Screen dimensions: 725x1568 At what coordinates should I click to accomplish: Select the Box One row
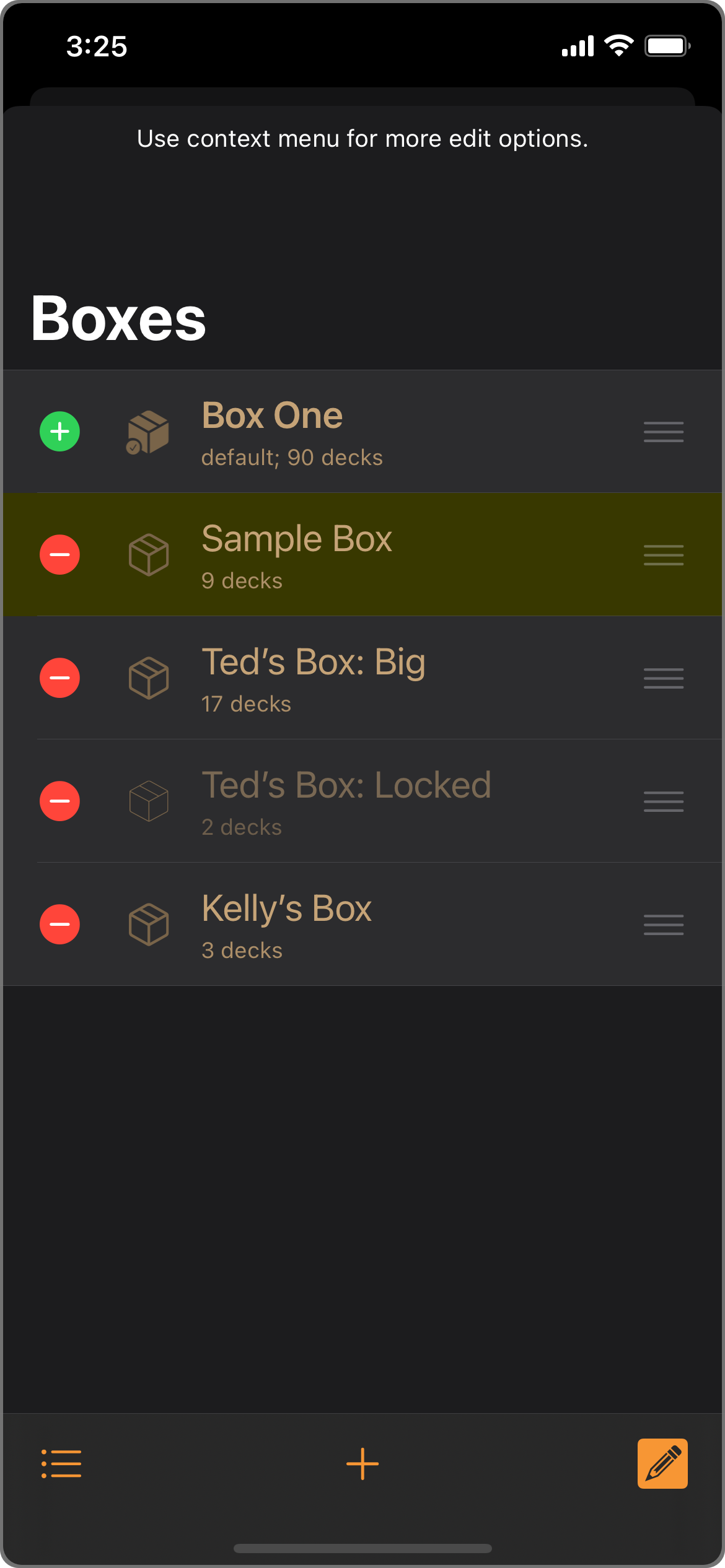(372, 432)
